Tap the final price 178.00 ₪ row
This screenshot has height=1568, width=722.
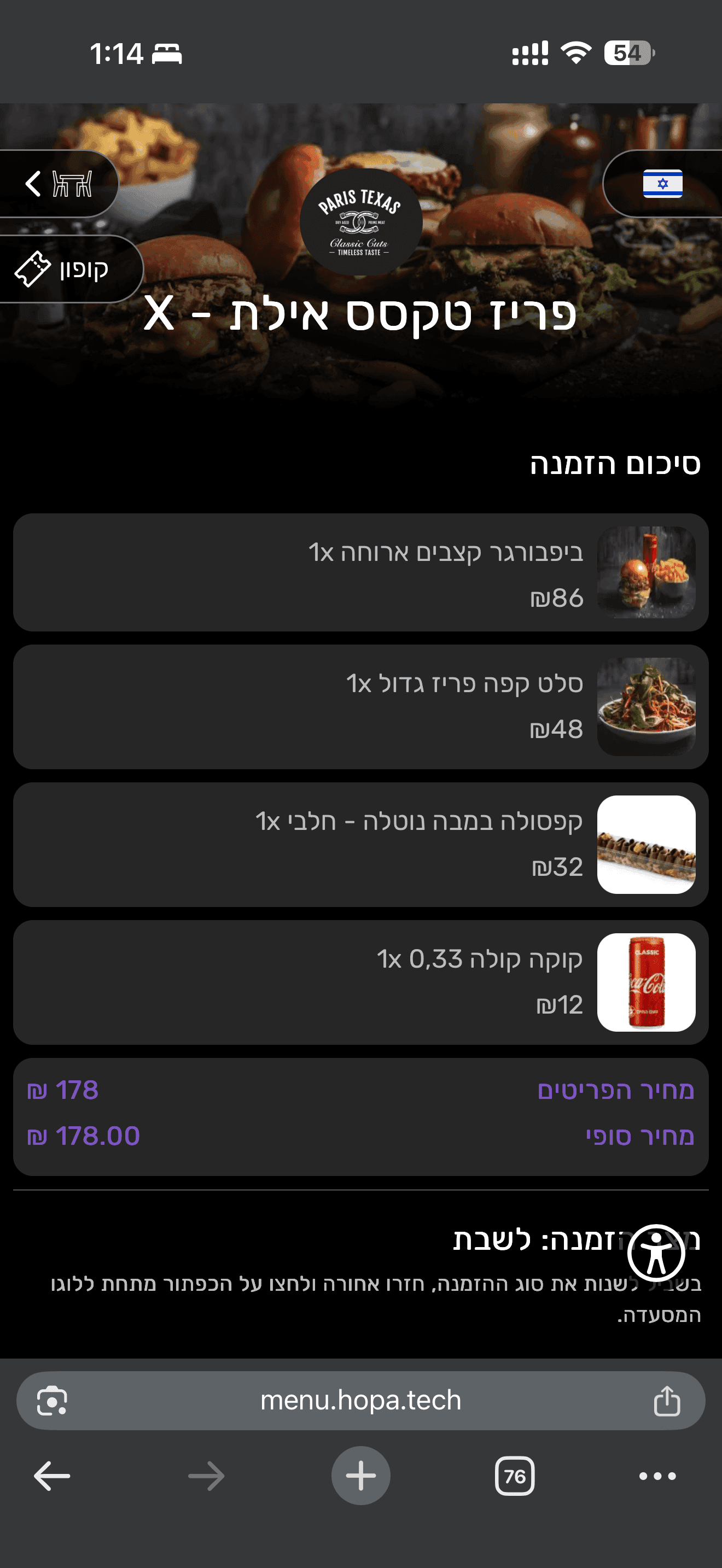pos(360,1136)
